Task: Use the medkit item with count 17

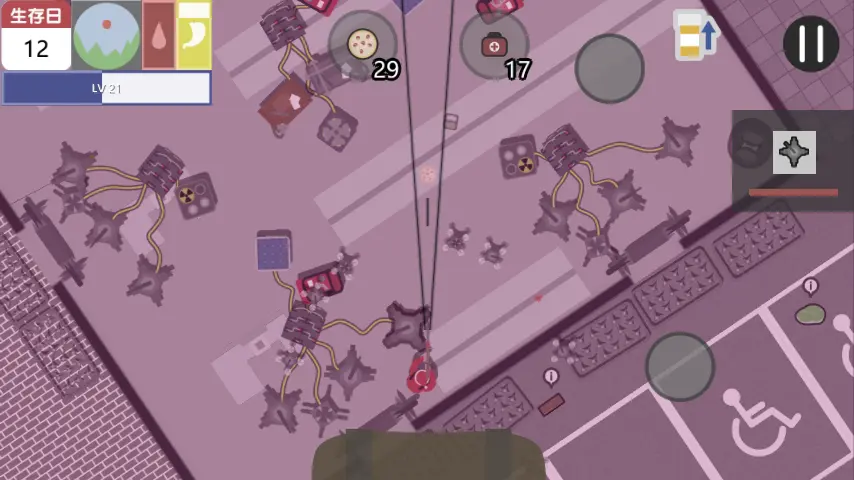Action: (x=494, y=45)
